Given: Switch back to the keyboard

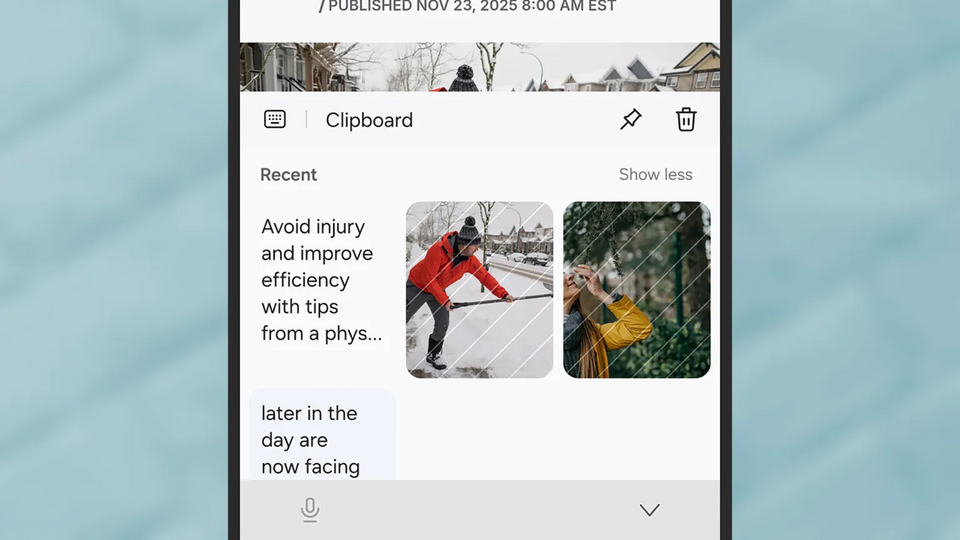Looking at the screenshot, I should tap(275, 120).
